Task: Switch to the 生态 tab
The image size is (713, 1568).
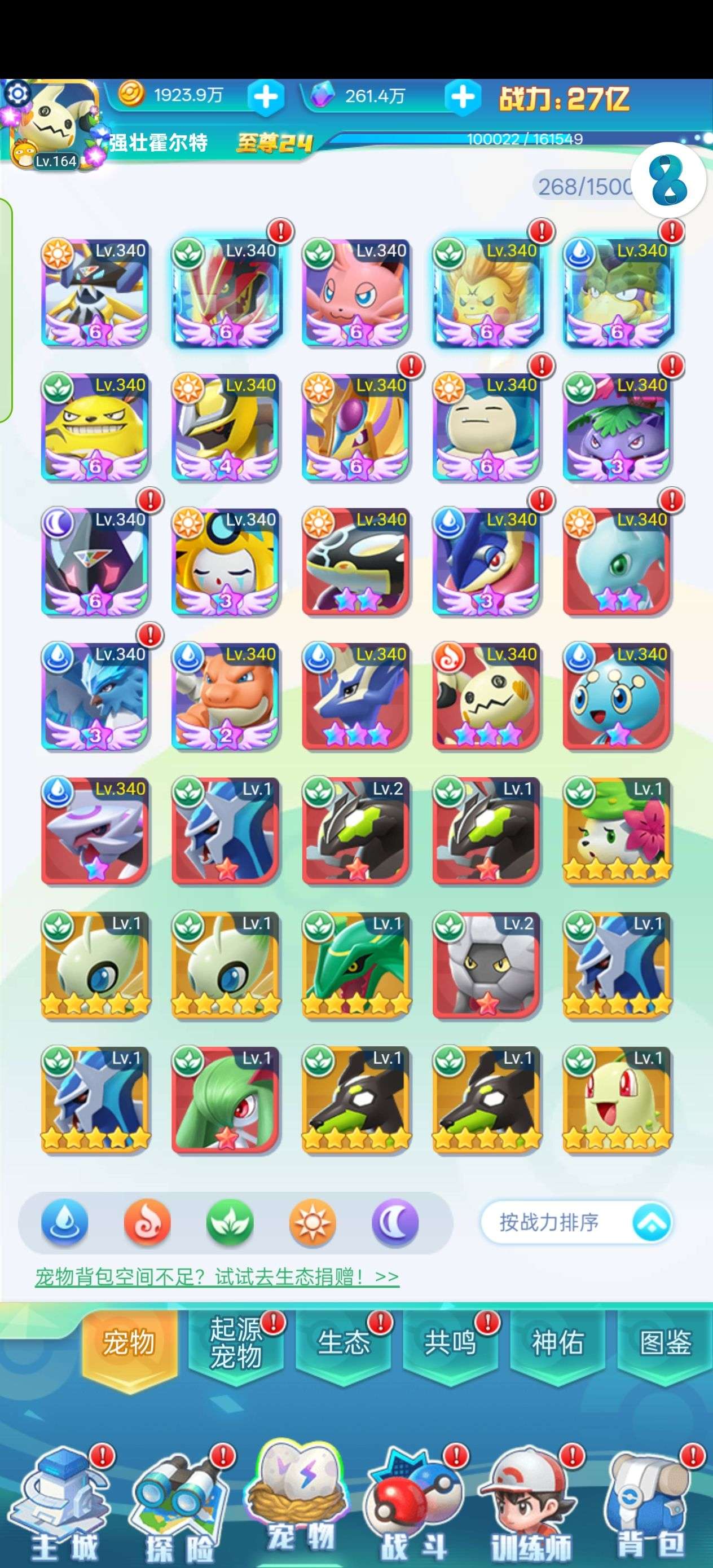Action: pyautogui.click(x=343, y=1342)
